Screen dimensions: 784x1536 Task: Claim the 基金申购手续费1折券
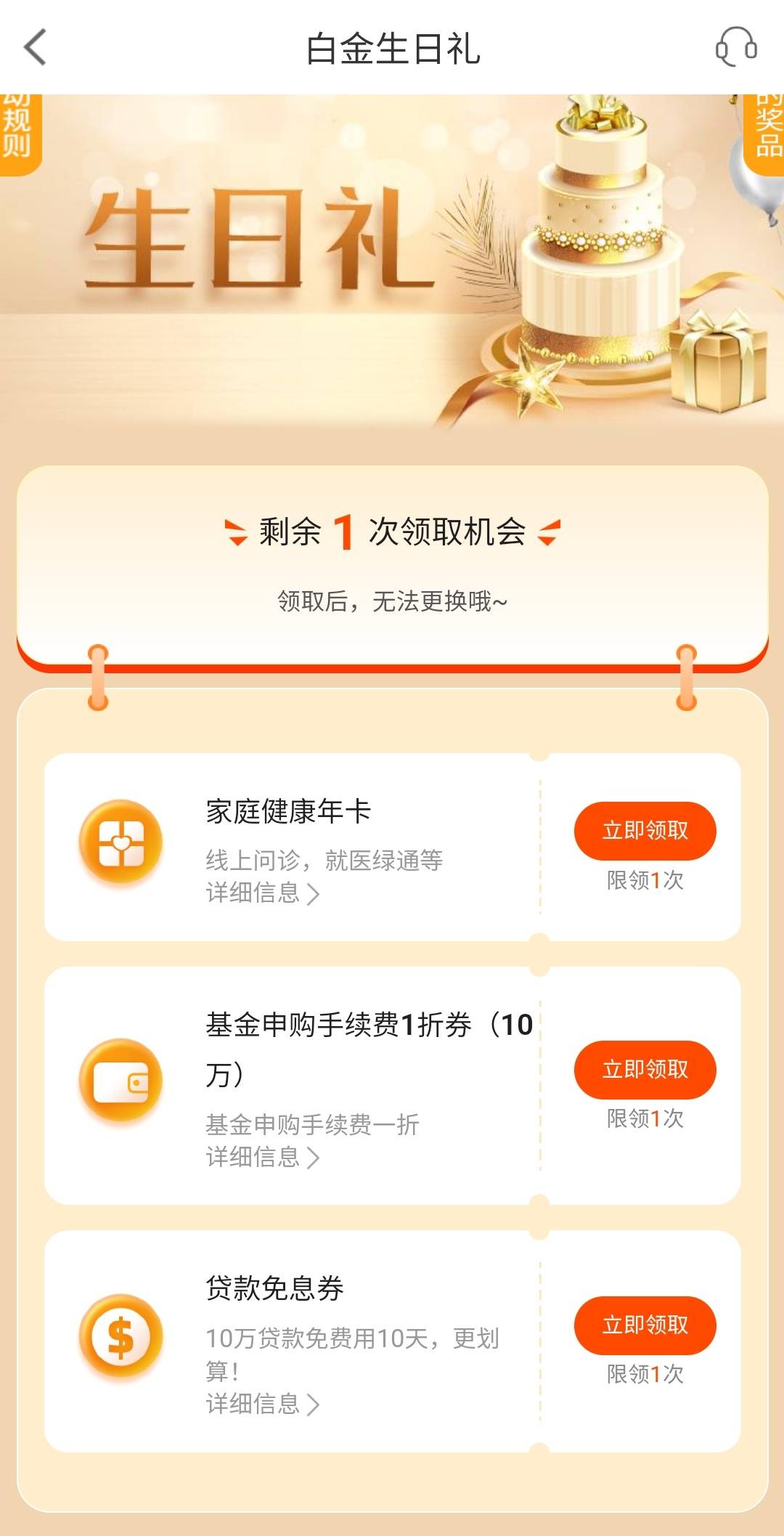click(x=645, y=1070)
